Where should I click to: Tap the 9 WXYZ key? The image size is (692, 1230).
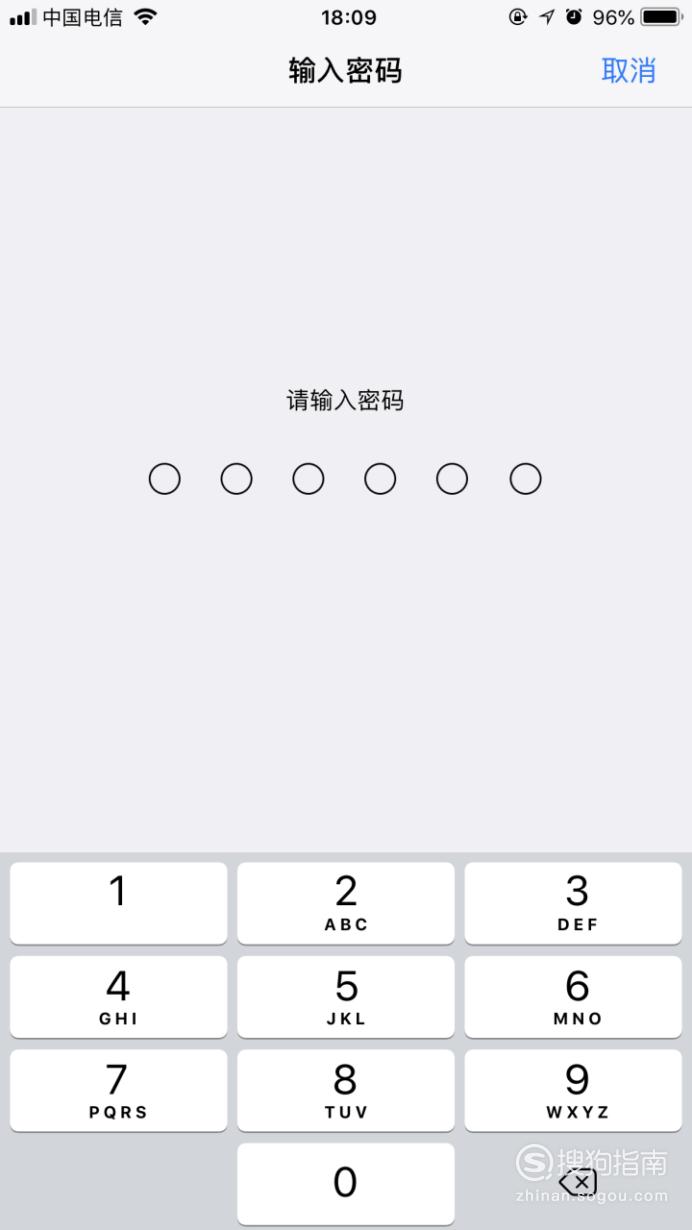(573, 1090)
